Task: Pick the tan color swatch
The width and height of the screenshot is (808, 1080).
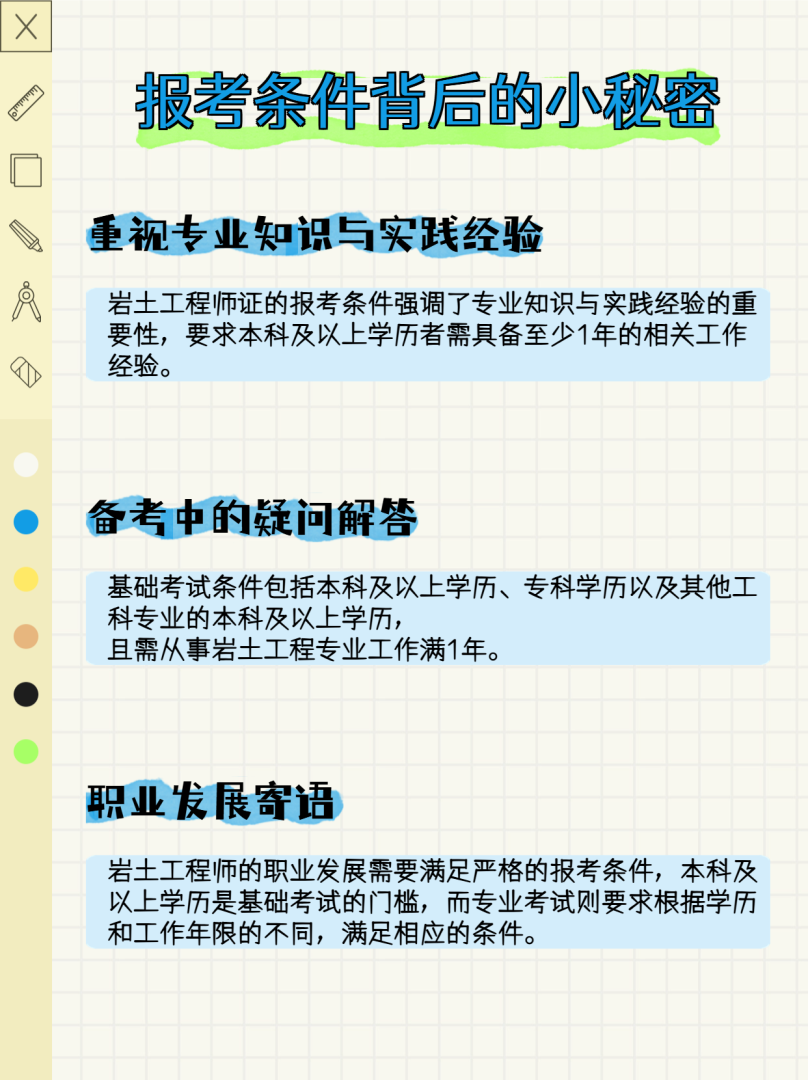Action: click(x=25, y=635)
